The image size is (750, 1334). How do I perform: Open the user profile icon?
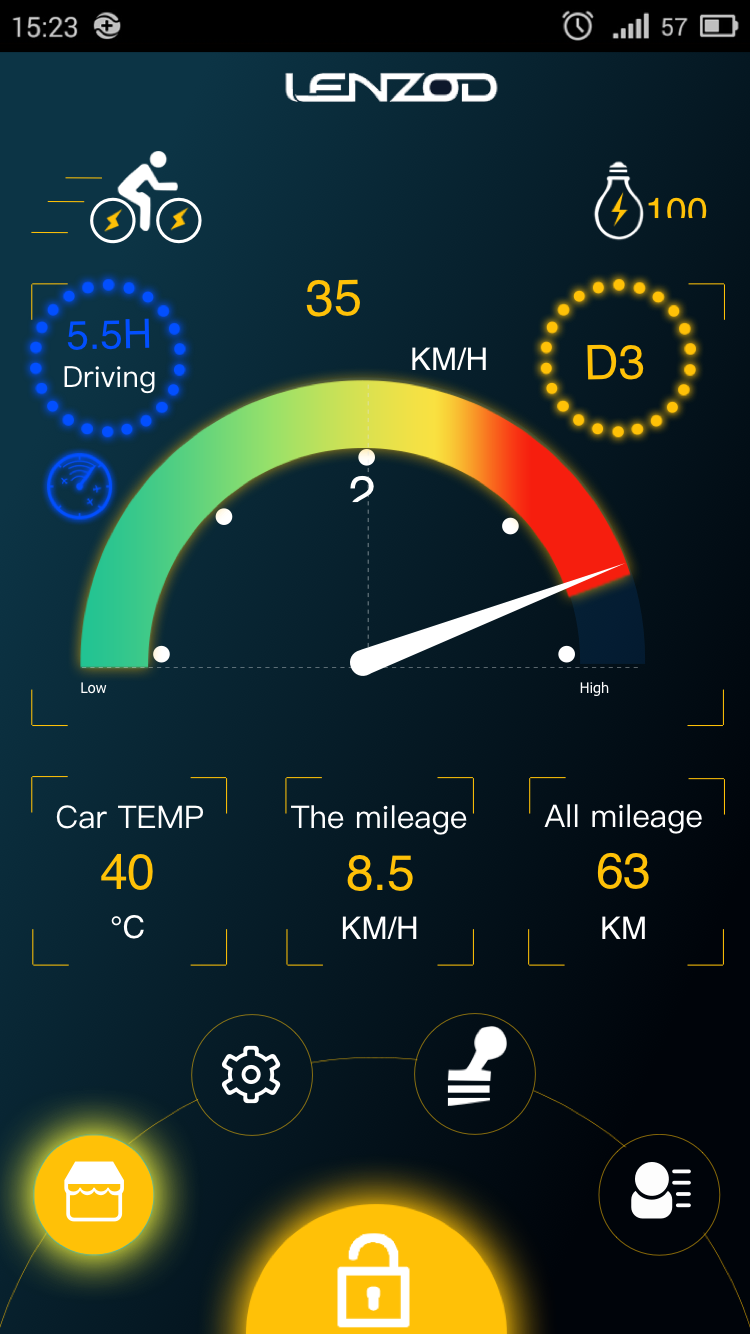659,1193
